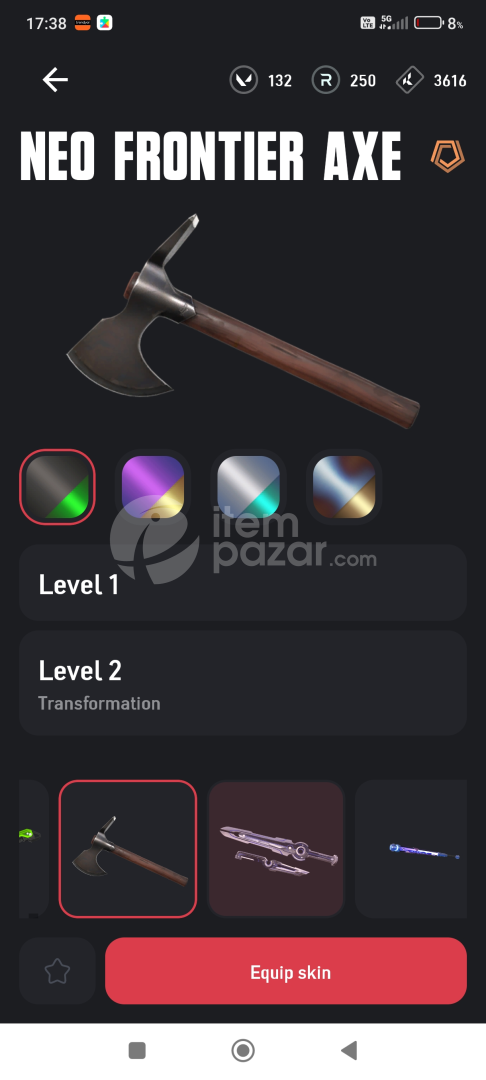Select the Neo Frontier Axe thumbnail
The width and height of the screenshot is (486, 1080).
tap(128, 849)
